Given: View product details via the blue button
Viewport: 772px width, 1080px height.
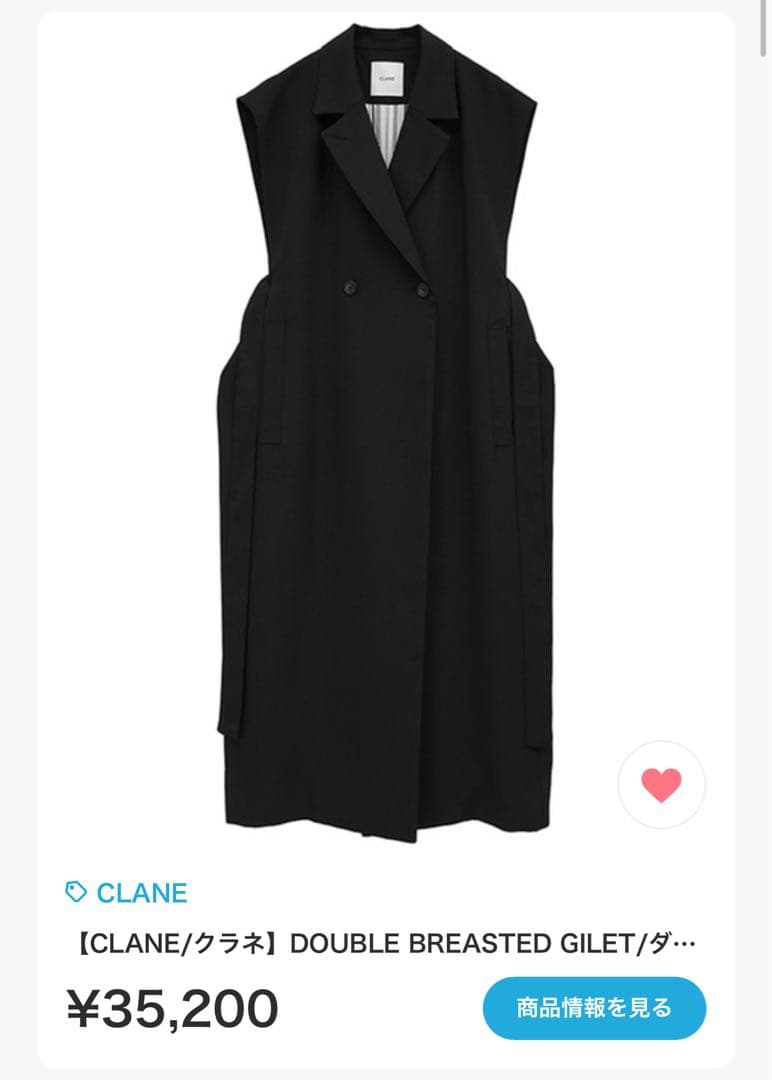Looking at the screenshot, I should click(x=594, y=1010).
